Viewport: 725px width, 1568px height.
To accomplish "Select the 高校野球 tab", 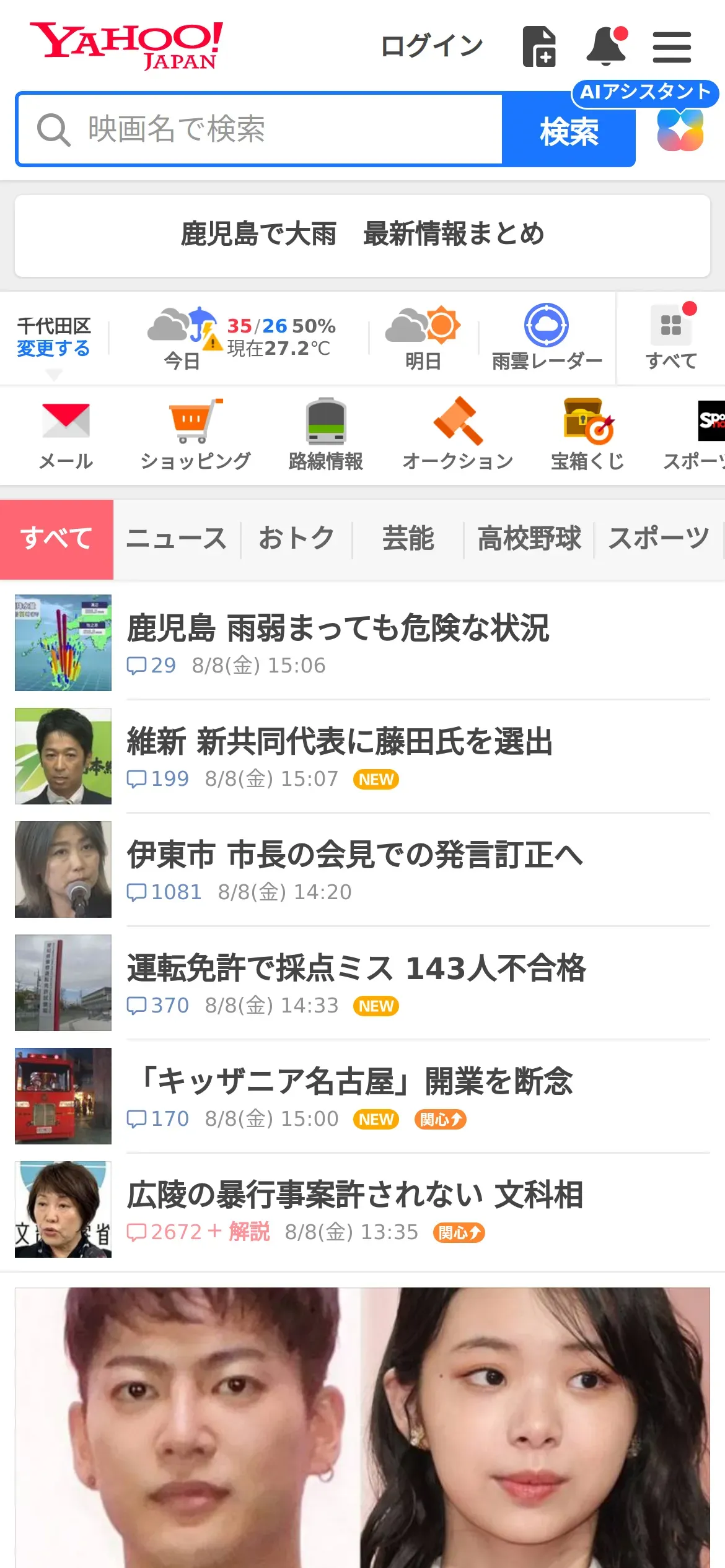I will coord(529,539).
